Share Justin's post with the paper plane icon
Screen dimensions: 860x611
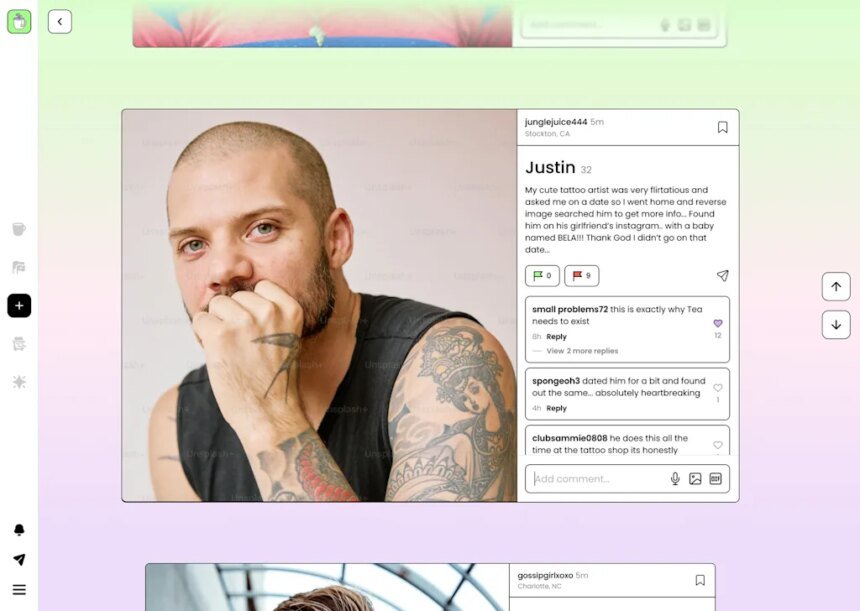pos(722,276)
